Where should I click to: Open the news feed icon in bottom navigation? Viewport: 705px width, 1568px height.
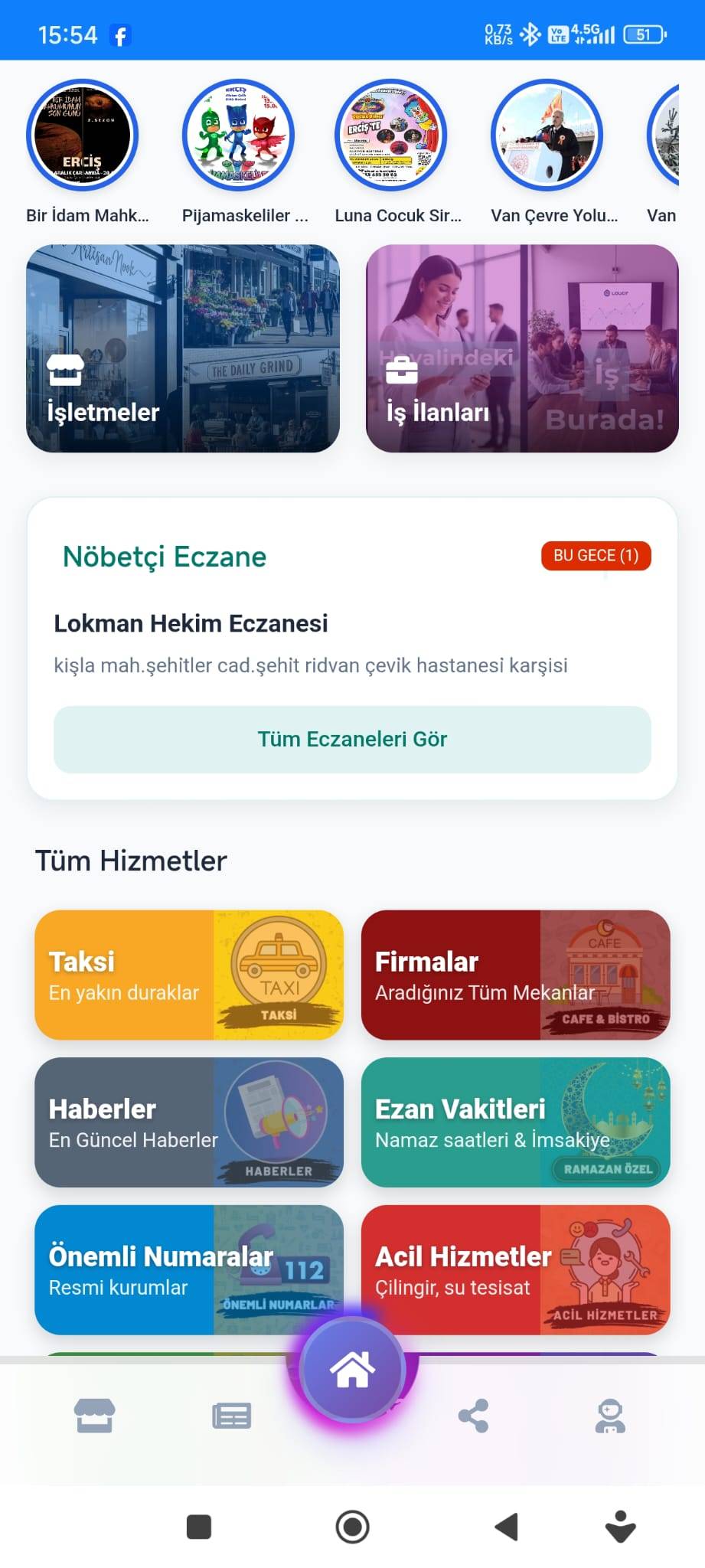(230, 1414)
